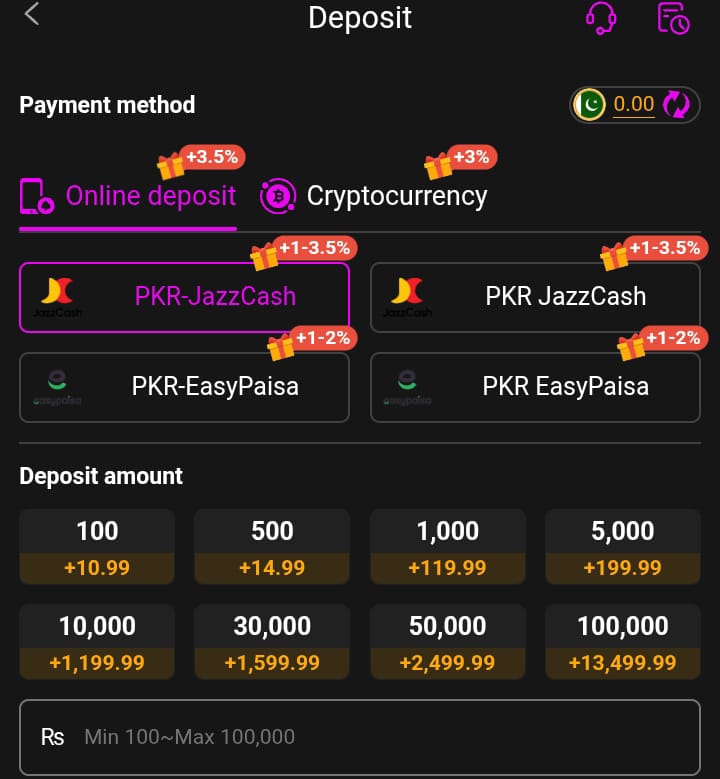720x779 pixels.
Task: Select the 5,000 deposit amount
Action: tap(622, 547)
